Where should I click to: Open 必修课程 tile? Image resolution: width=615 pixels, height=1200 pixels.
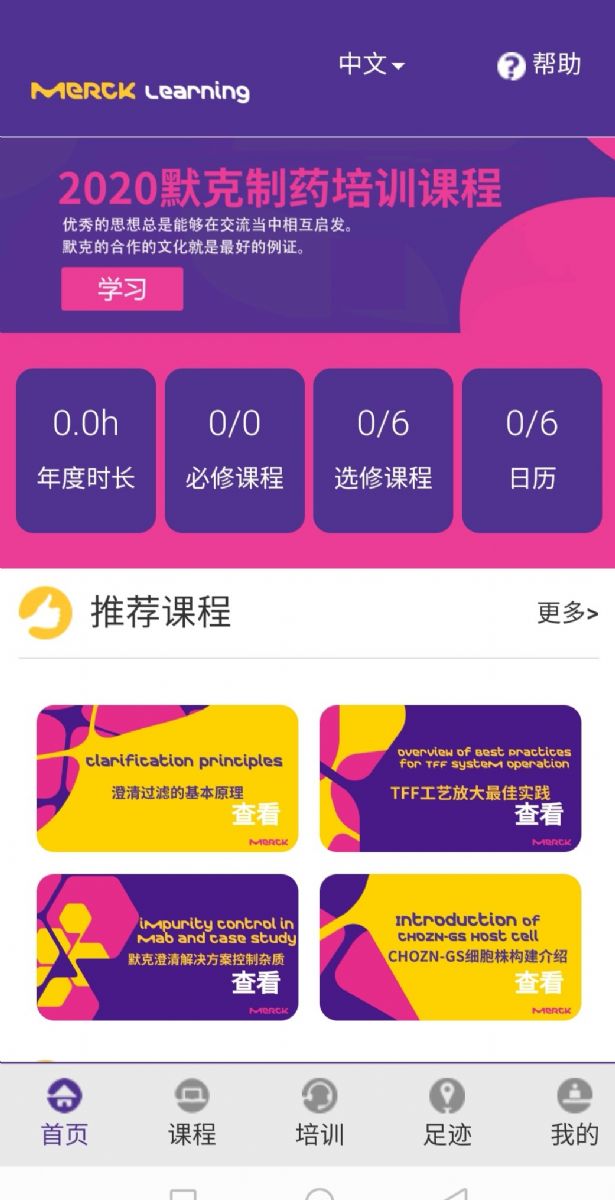click(234, 450)
